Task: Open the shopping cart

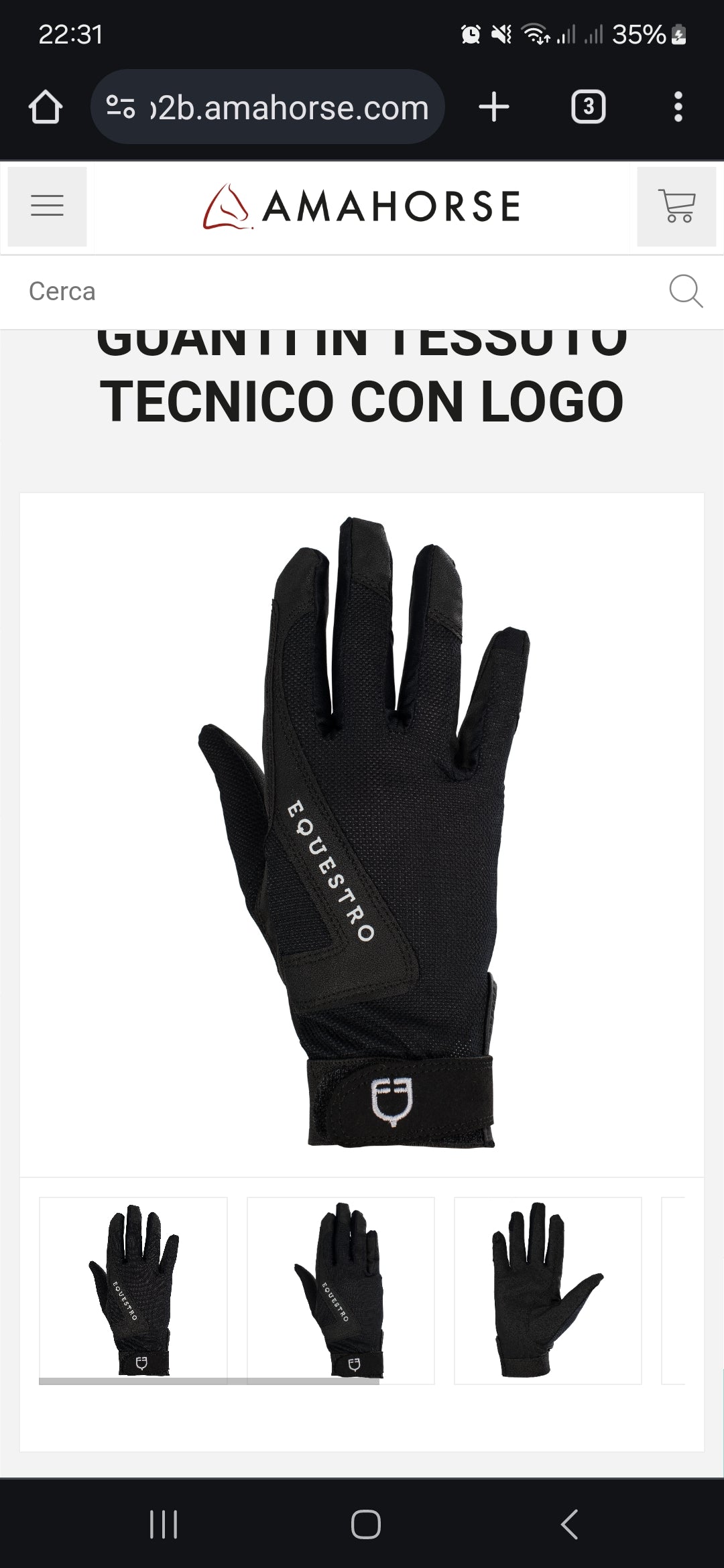Action: pyautogui.click(x=676, y=206)
